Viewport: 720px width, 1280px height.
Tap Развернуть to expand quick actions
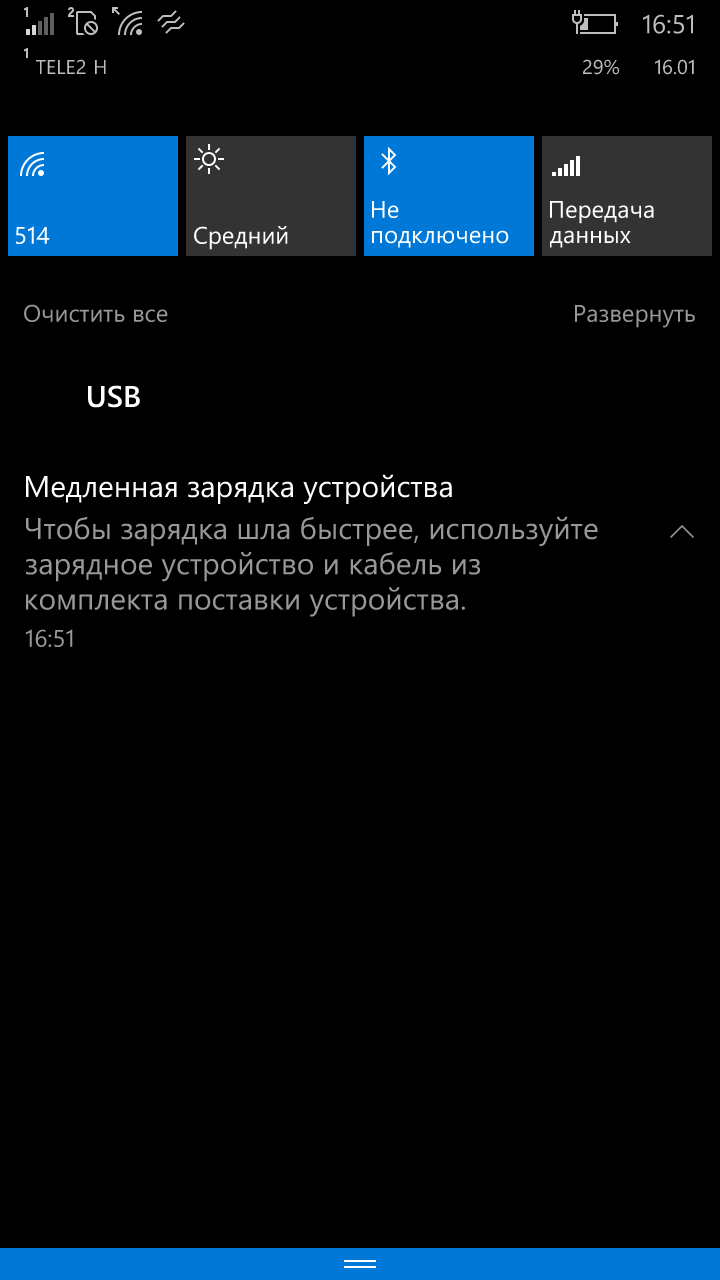(x=634, y=314)
